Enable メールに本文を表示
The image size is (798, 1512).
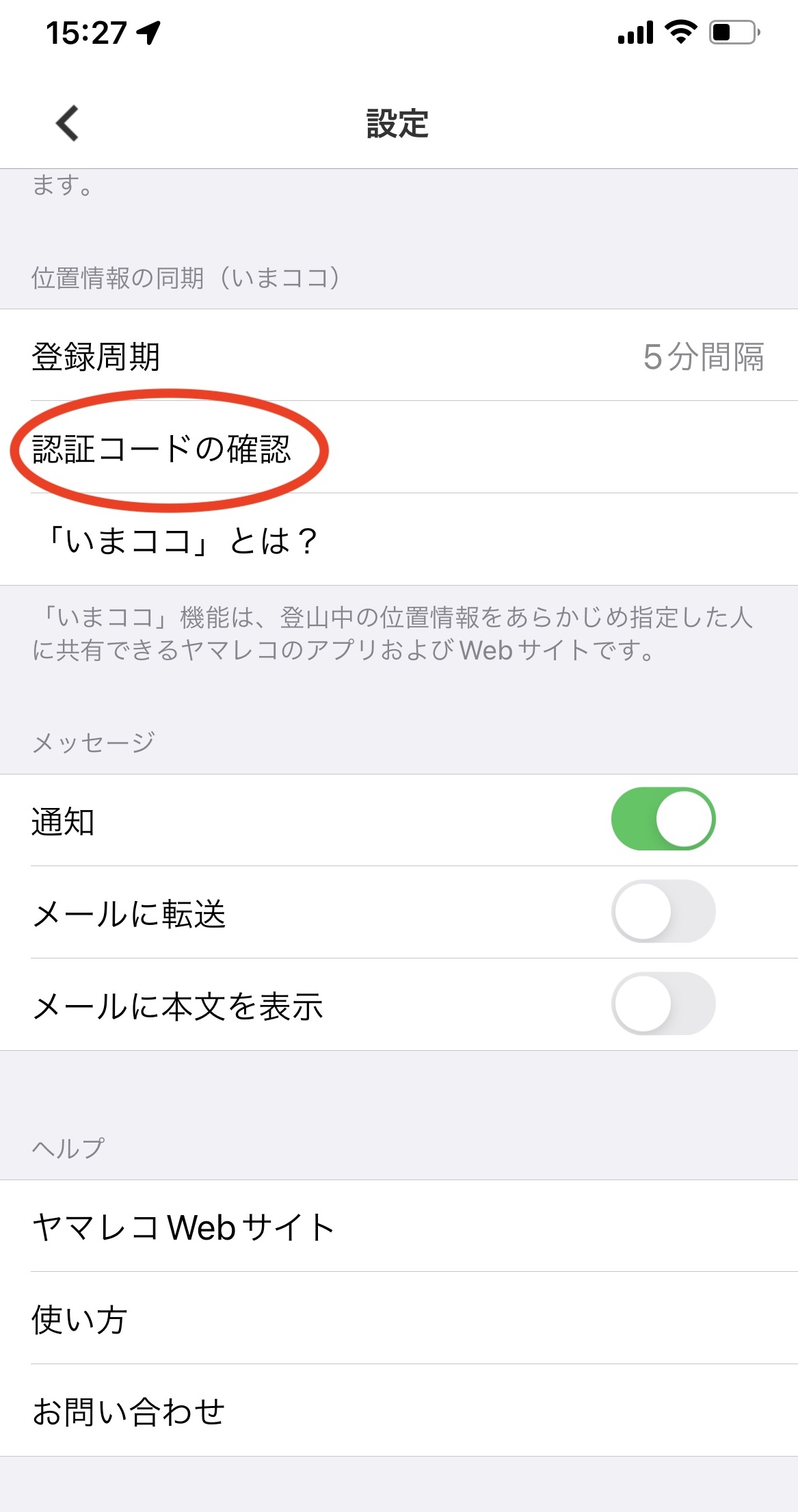663,1004
